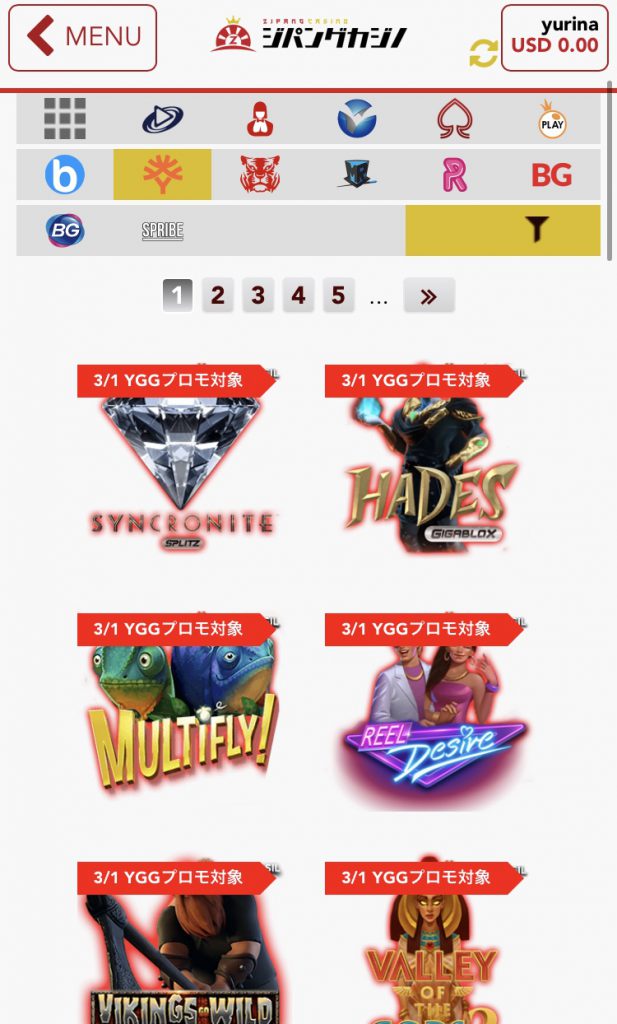Open the yurina USD balance box
617x1024 pixels.
click(x=554, y=38)
